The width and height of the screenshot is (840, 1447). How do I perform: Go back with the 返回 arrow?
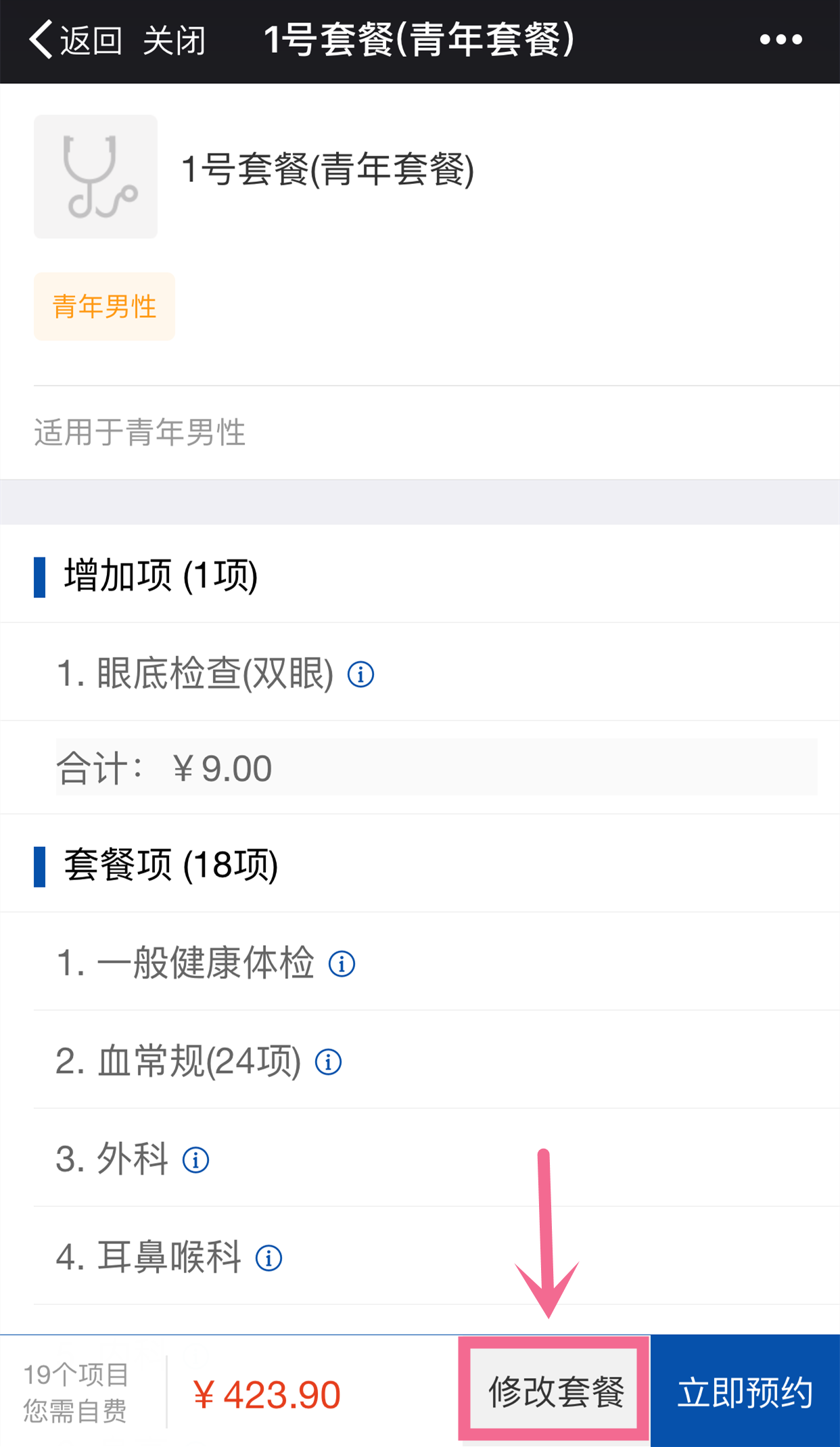pyautogui.click(x=75, y=40)
